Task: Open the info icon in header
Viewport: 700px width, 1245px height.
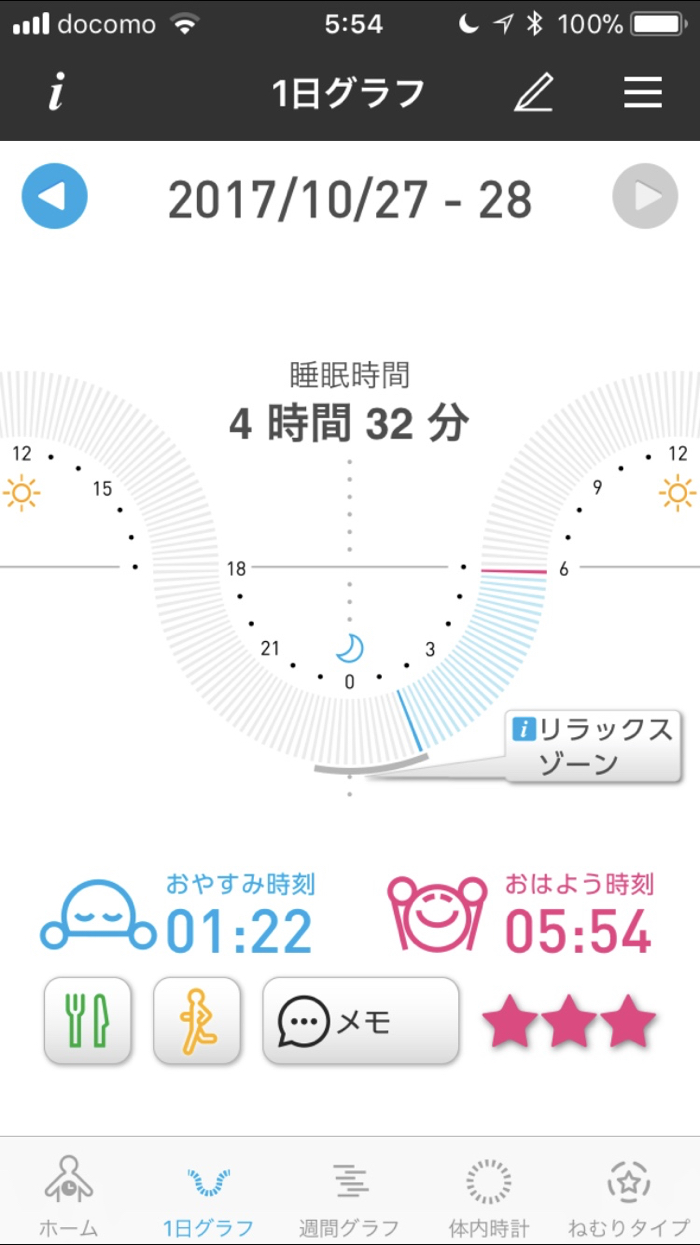Action: point(57,93)
